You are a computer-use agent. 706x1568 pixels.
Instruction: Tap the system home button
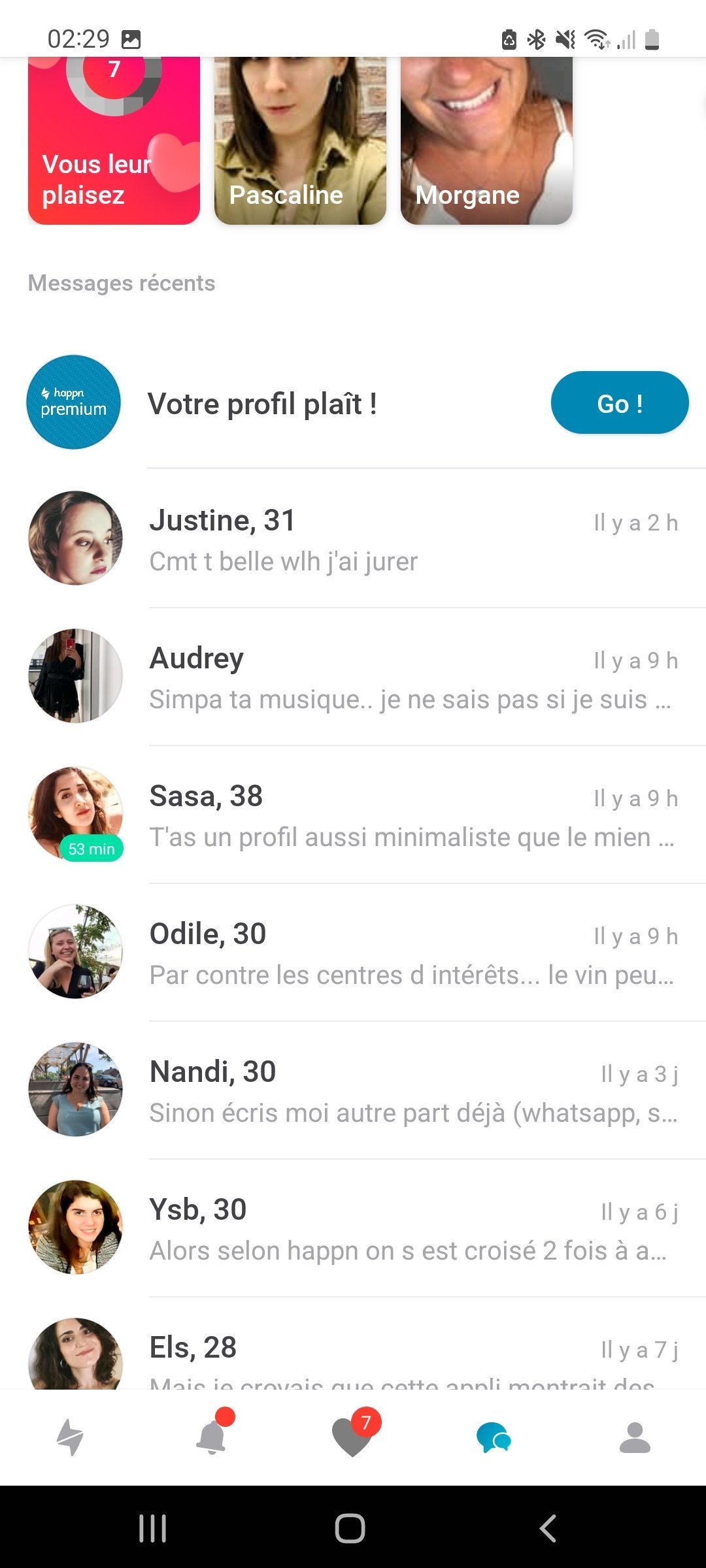(350, 1528)
